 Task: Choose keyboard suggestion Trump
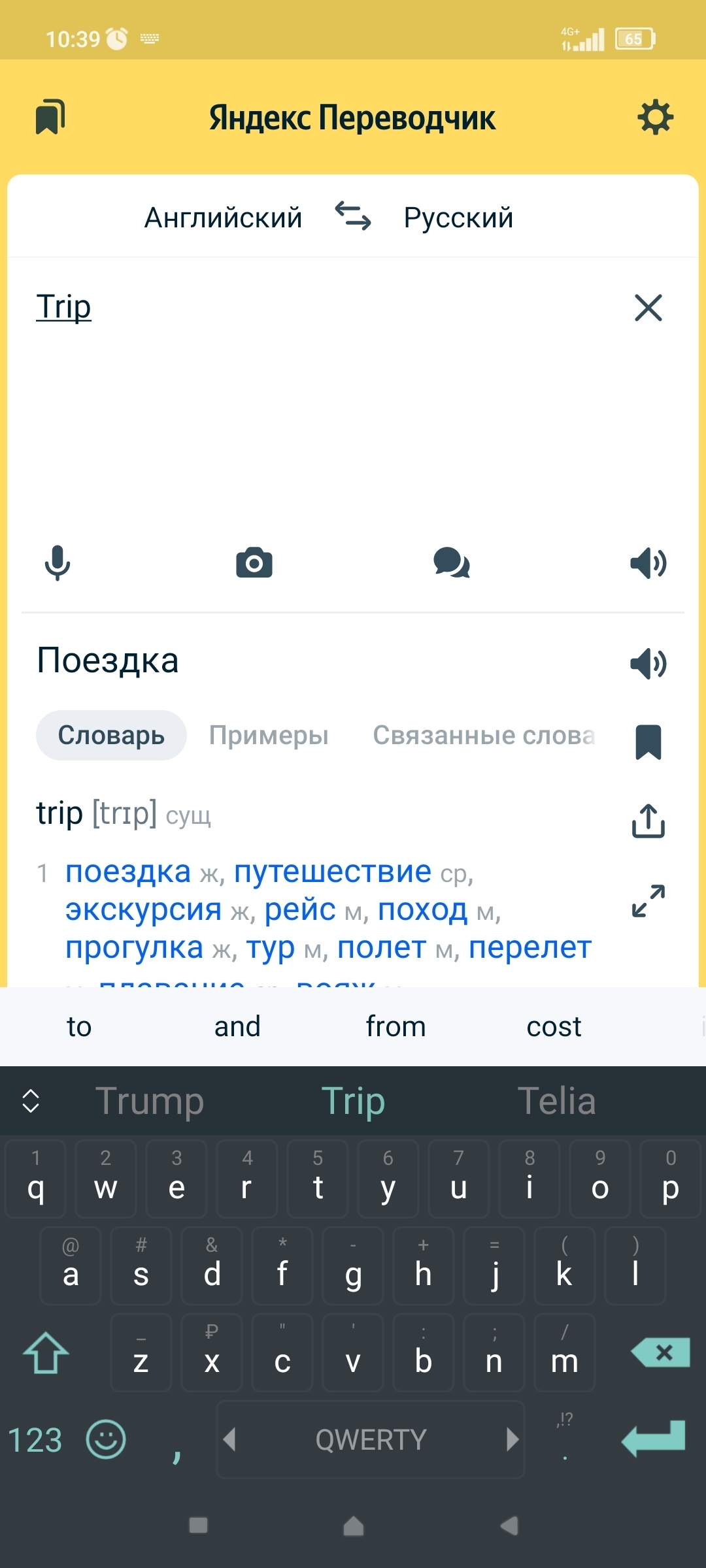pos(150,1101)
